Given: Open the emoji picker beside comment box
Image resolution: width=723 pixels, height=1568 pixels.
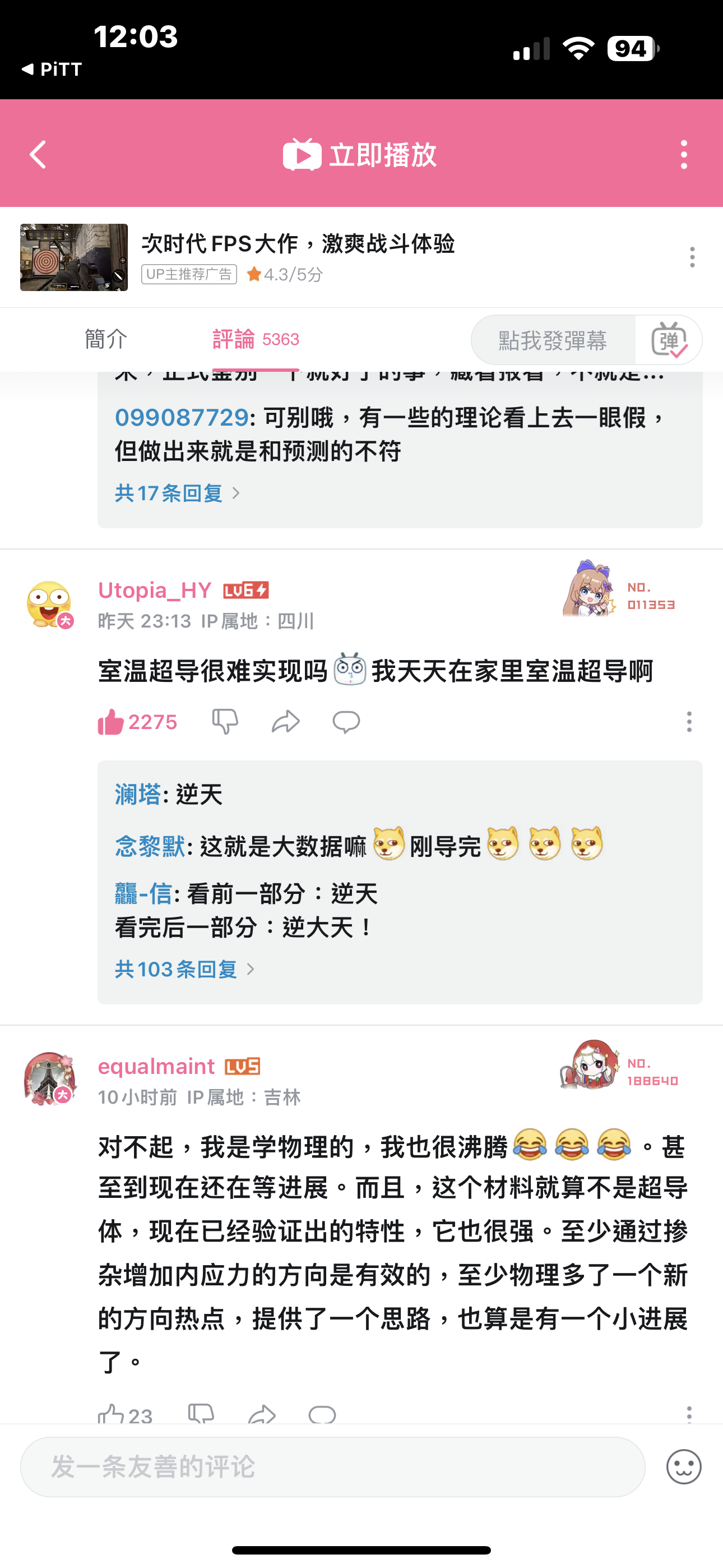Looking at the screenshot, I should tap(683, 1466).
